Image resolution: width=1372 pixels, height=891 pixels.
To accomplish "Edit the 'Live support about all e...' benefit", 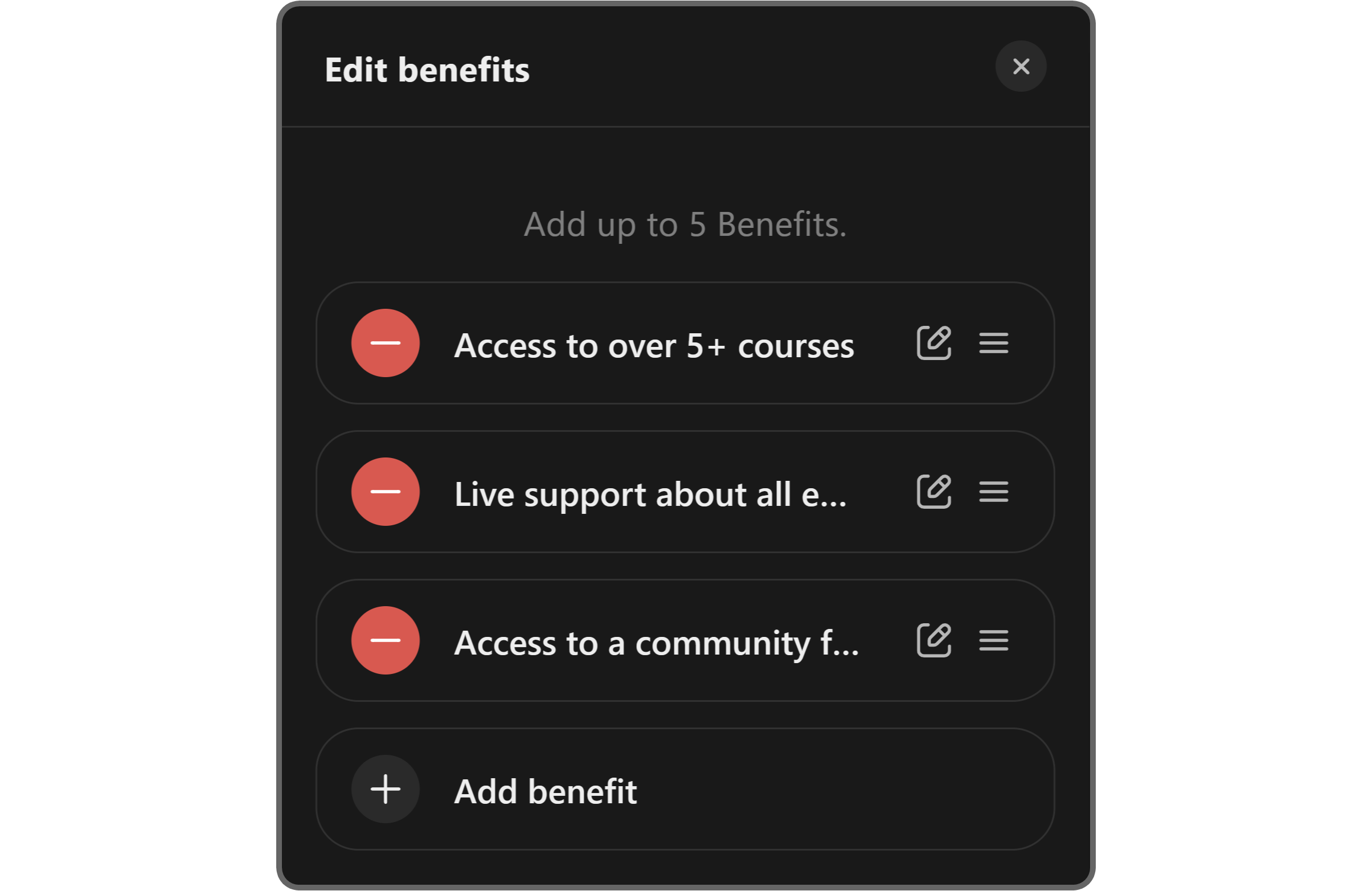I will point(933,491).
